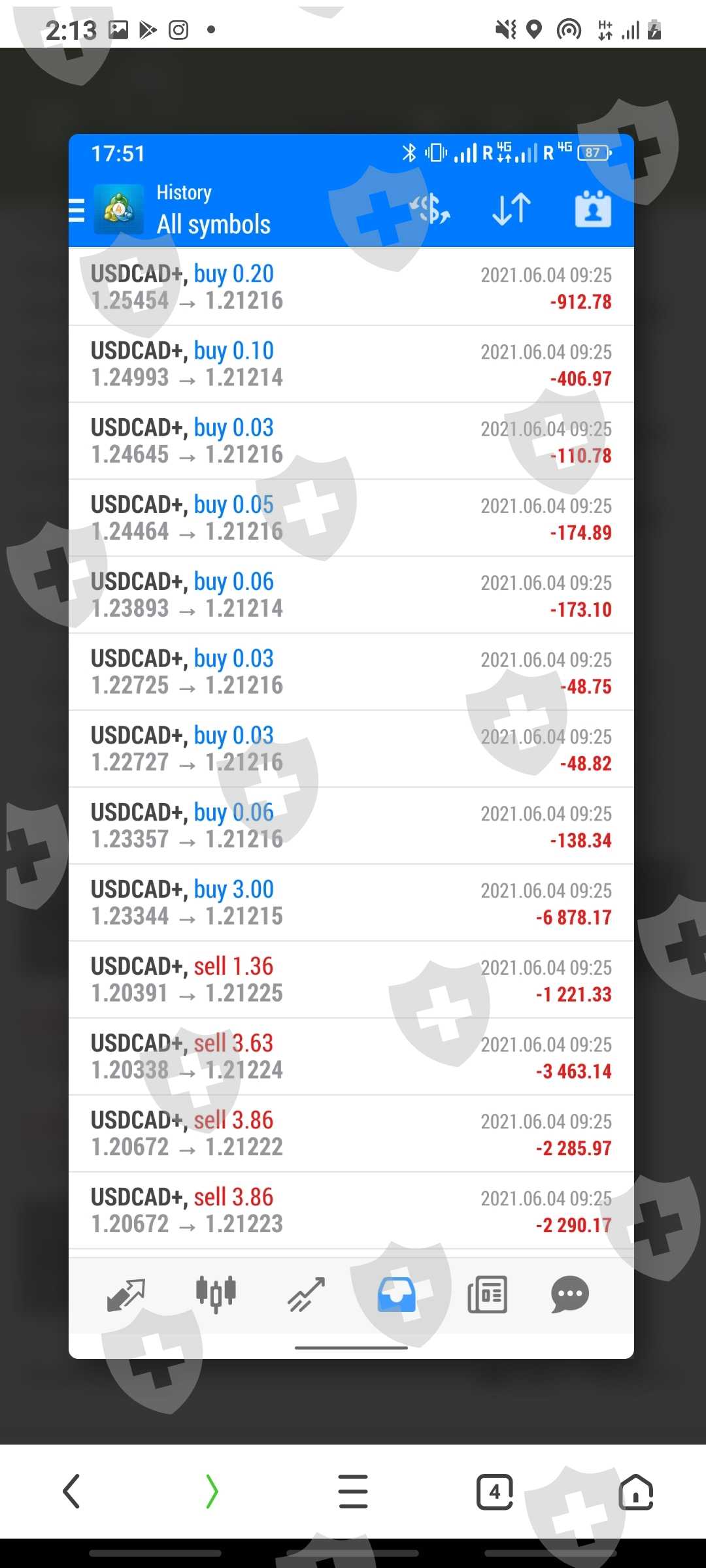This screenshot has width=706, height=1568.
Task: Open the browser menu
Action: (x=353, y=1491)
